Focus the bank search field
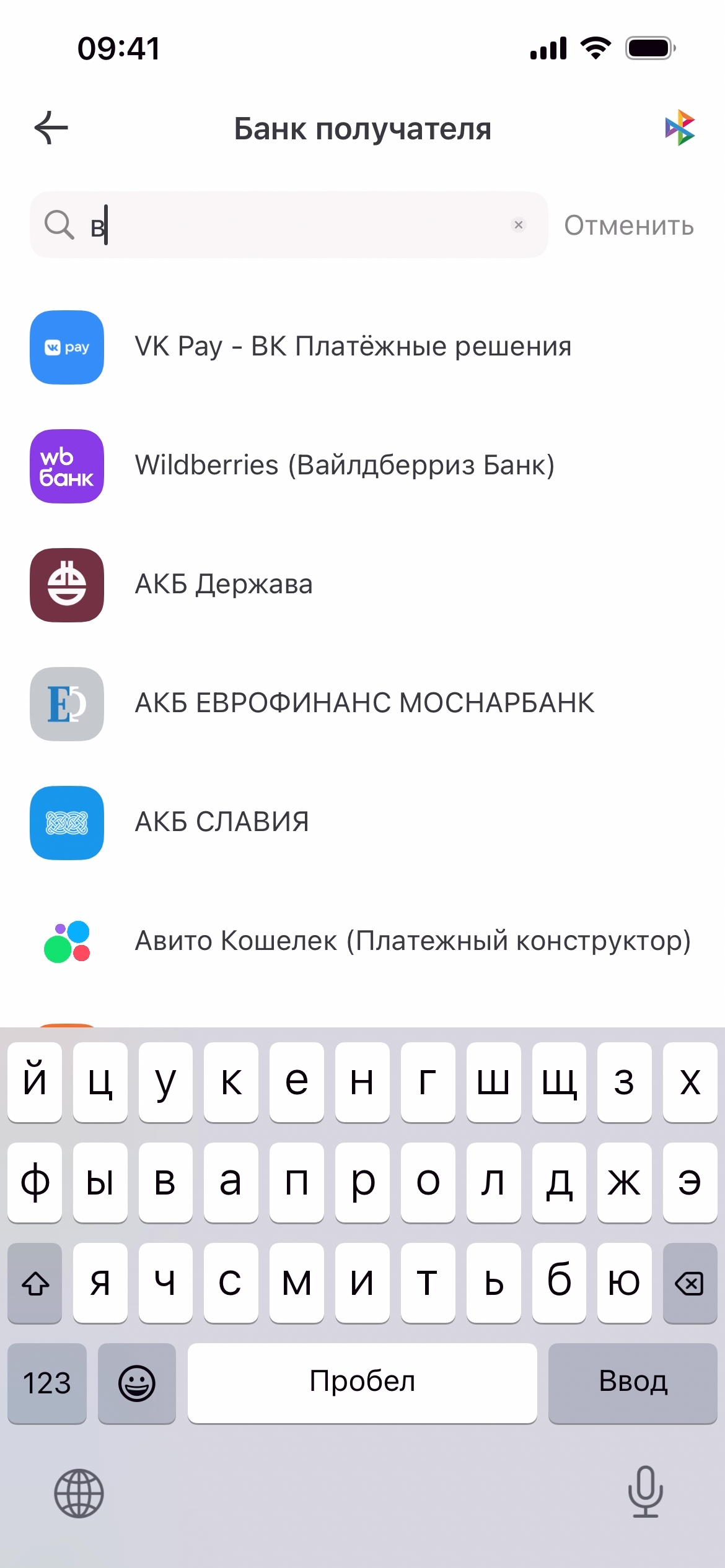This screenshot has height=1568, width=725. [297, 225]
